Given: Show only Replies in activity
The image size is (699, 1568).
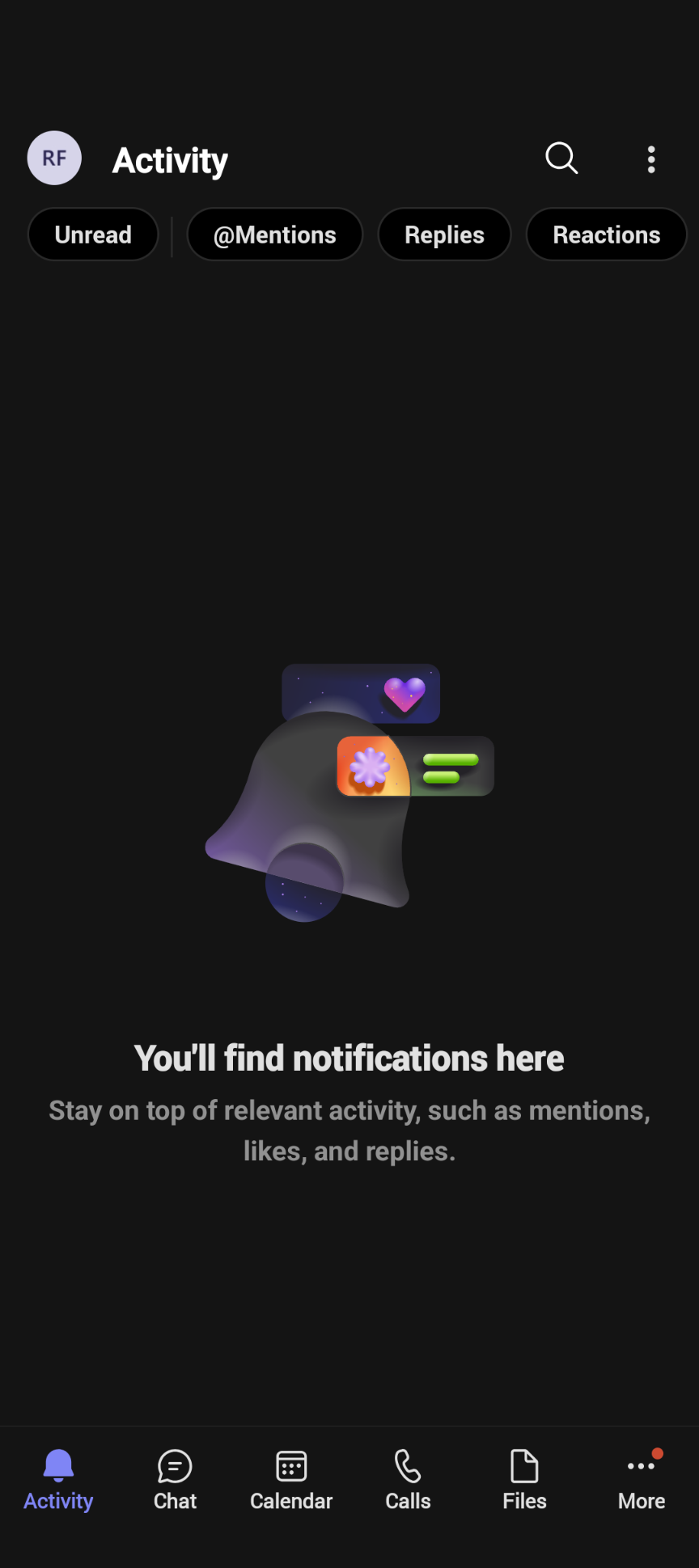Looking at the screenshot, I should tap(444, 235).
